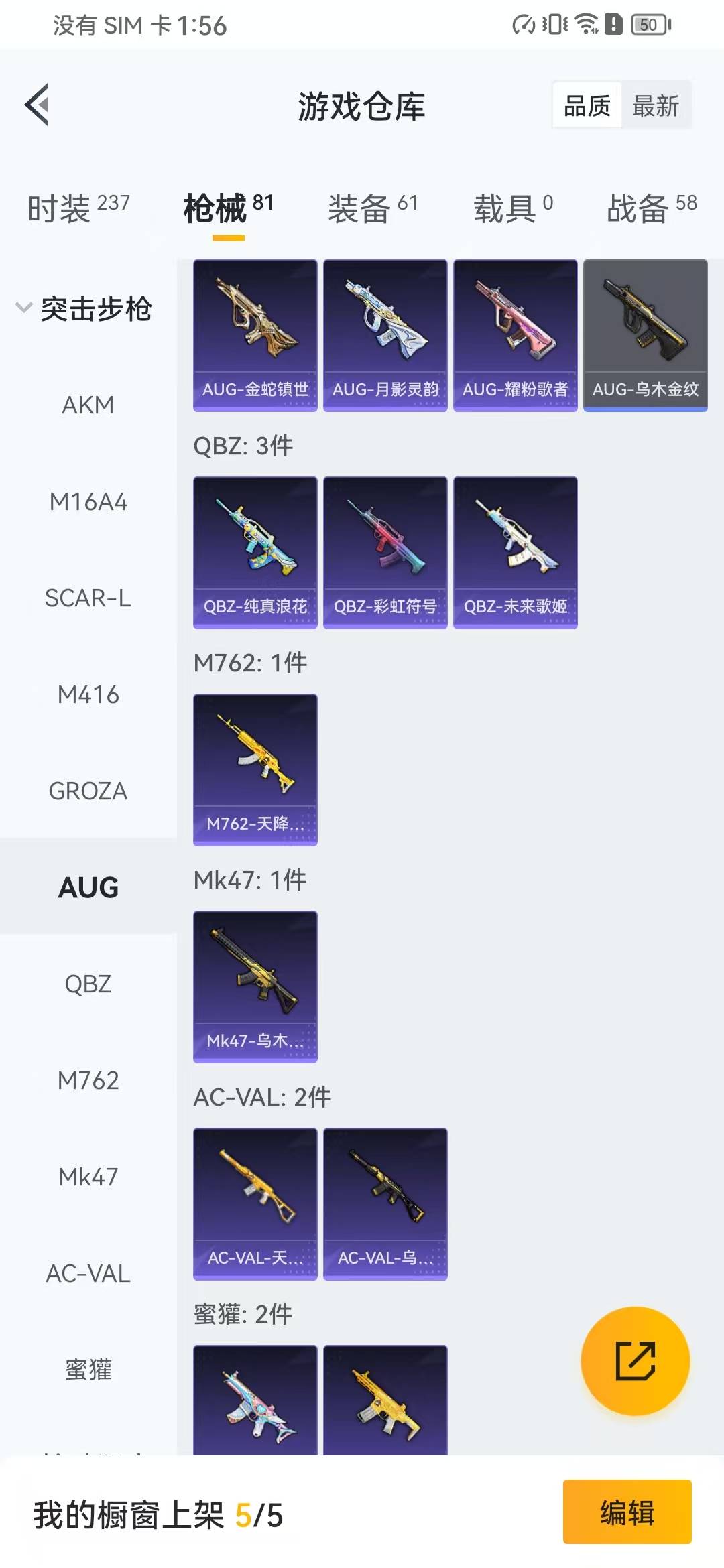
Task: Tap 编辑 to edit my showcase
Action: tap(627, 1512)
